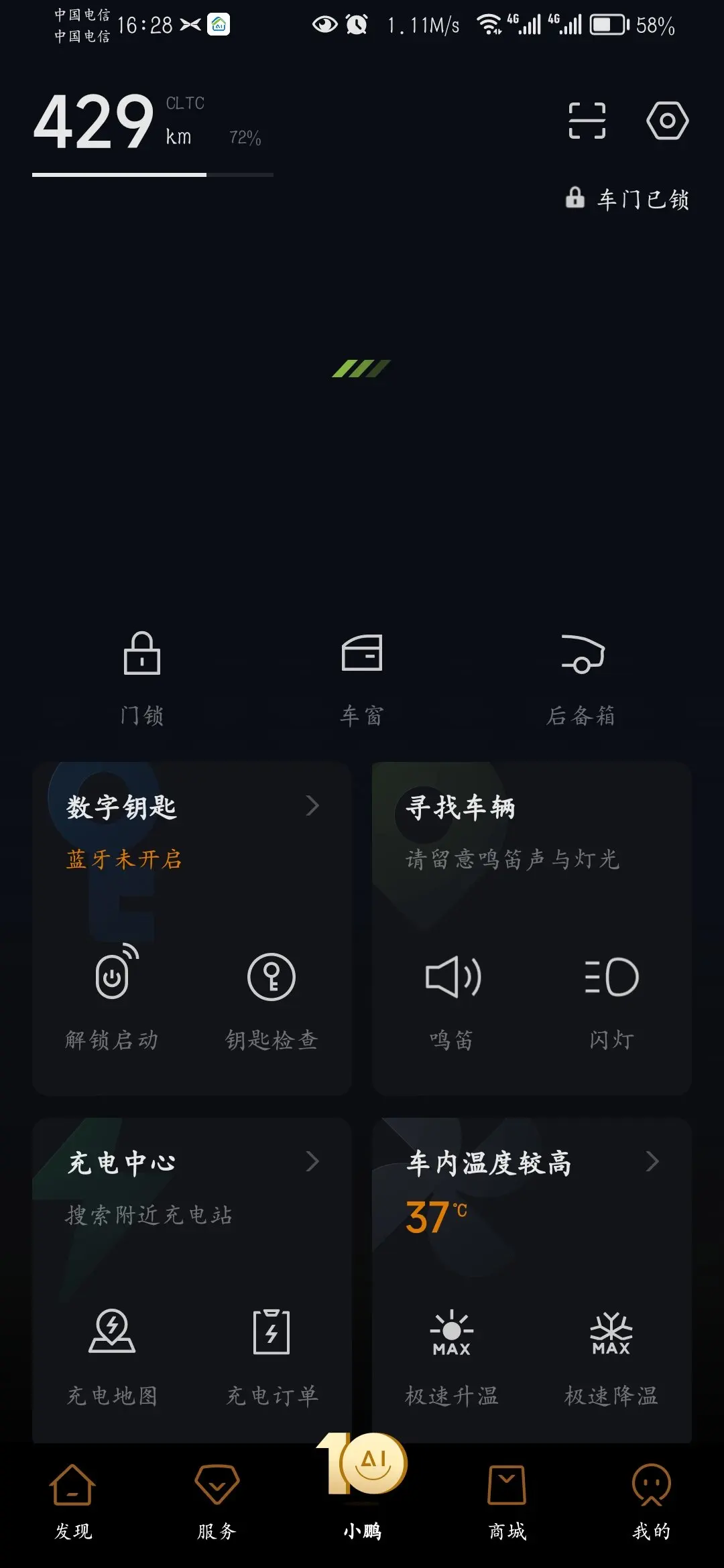Tap the 门锁 door lock control

(142, 677)
